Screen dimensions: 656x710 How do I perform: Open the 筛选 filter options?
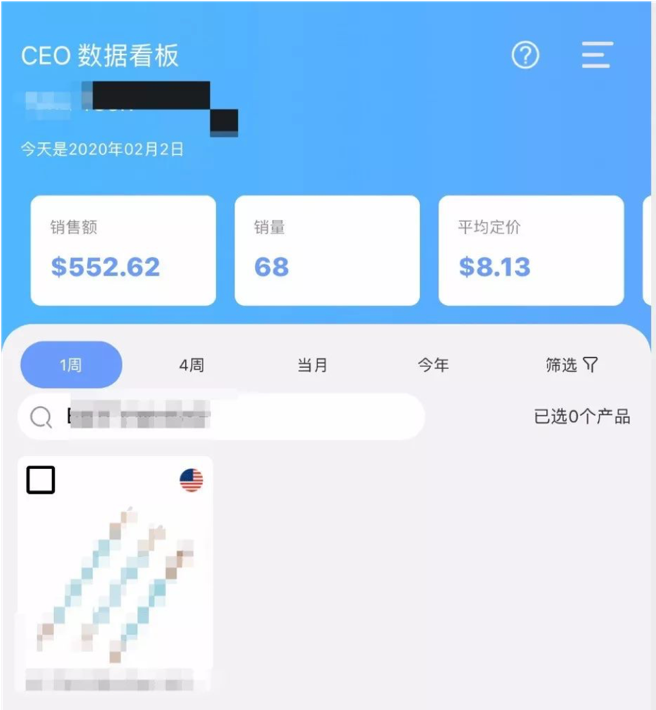[571, 365]
